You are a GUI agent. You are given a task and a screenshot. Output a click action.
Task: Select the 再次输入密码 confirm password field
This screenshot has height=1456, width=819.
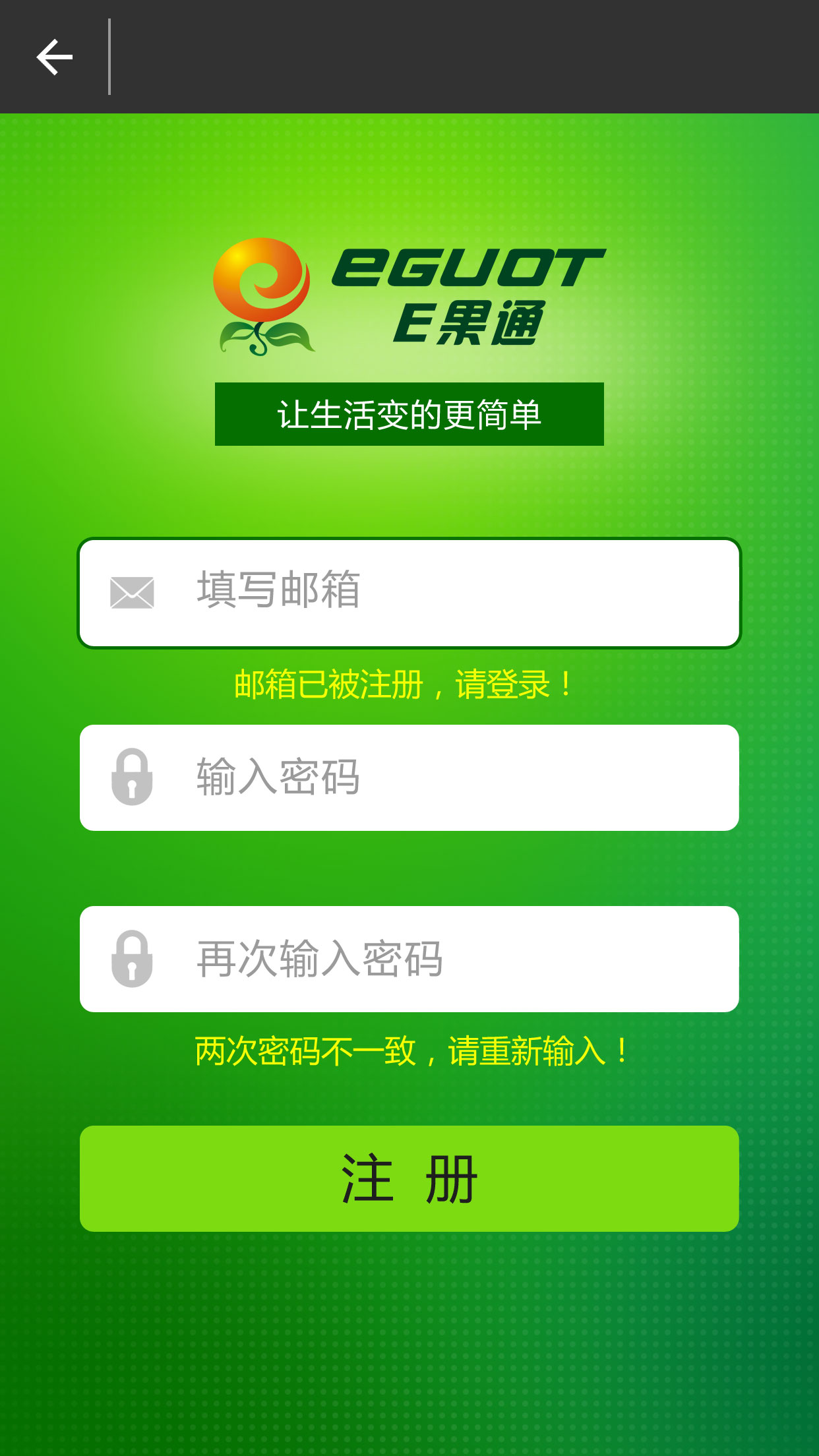tap(409, 959)
